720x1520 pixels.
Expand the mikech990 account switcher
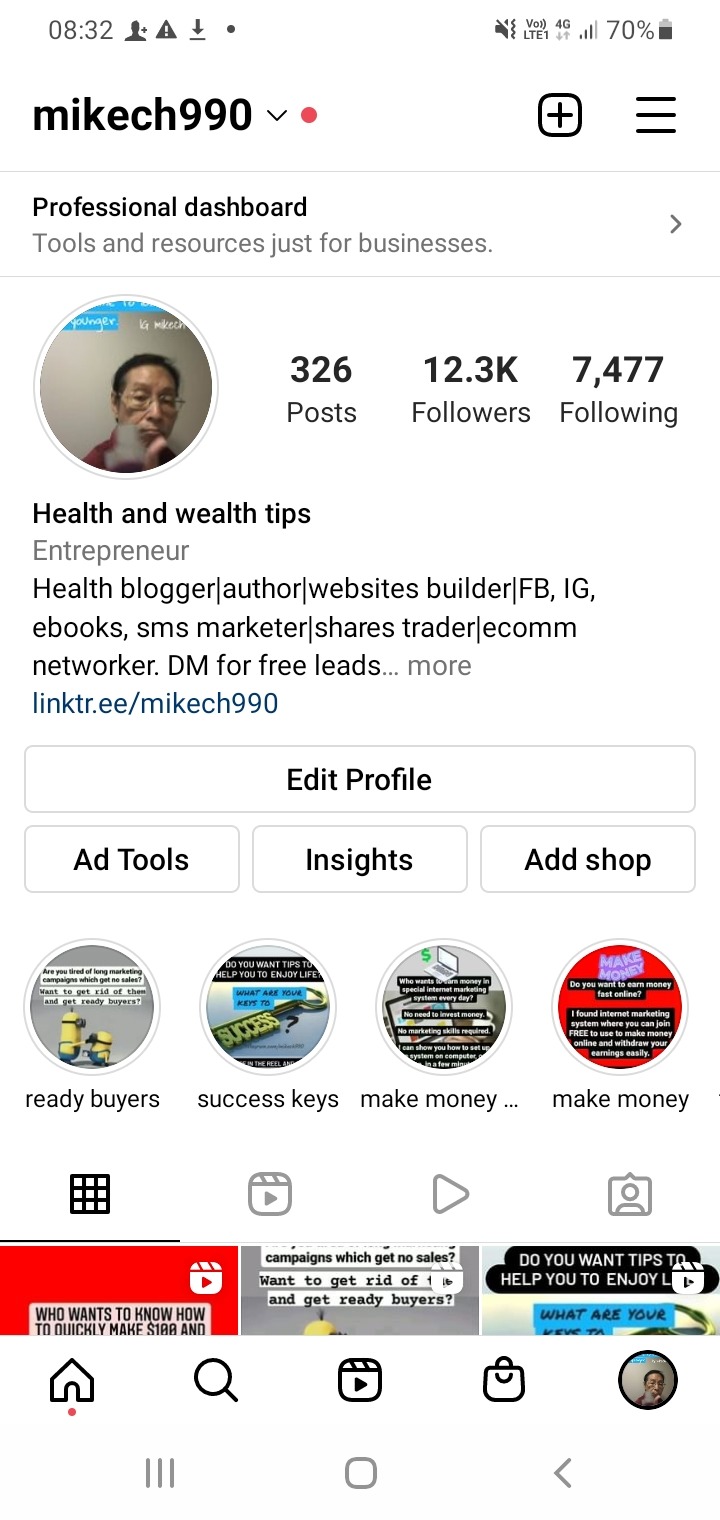click(x=277, y=116)
